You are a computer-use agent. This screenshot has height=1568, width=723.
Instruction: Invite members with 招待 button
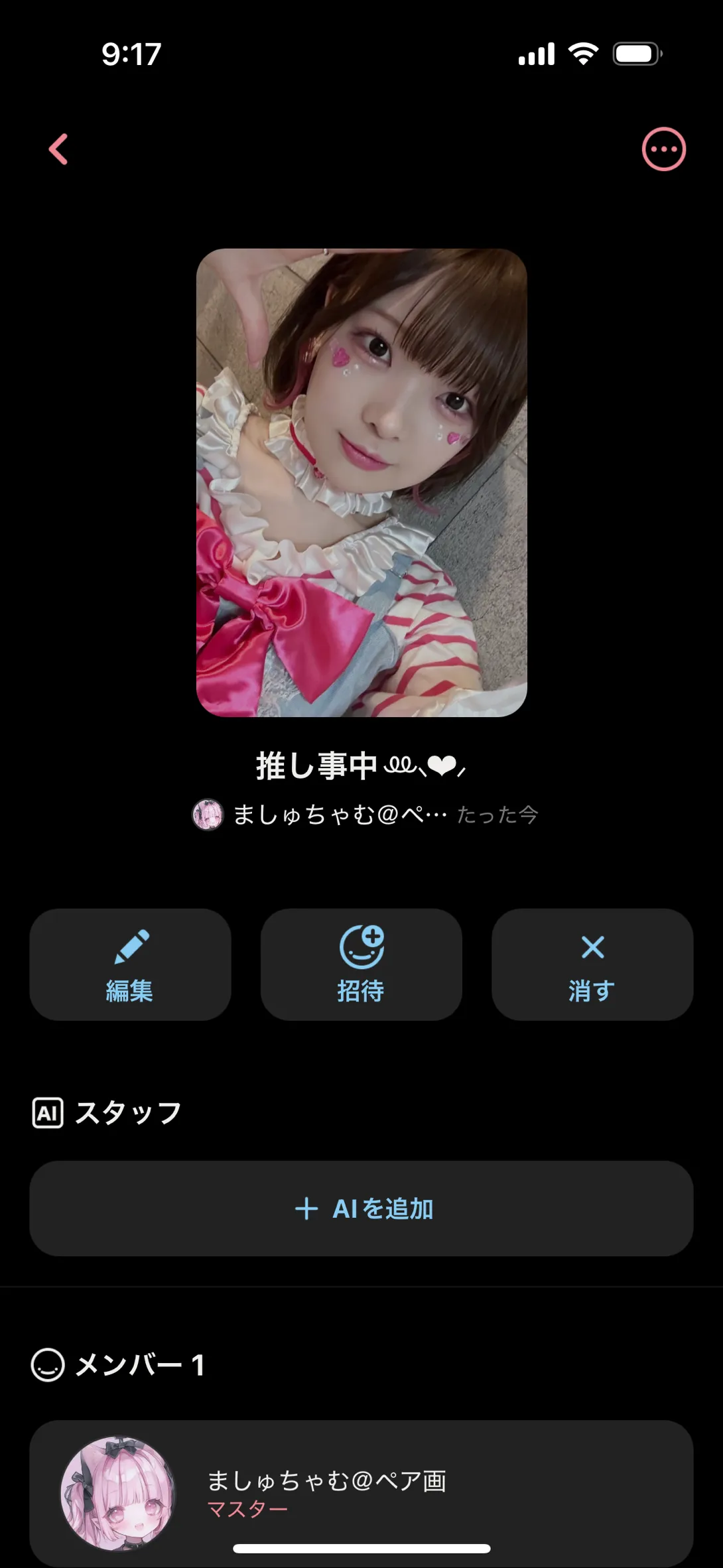click(361, 964)
